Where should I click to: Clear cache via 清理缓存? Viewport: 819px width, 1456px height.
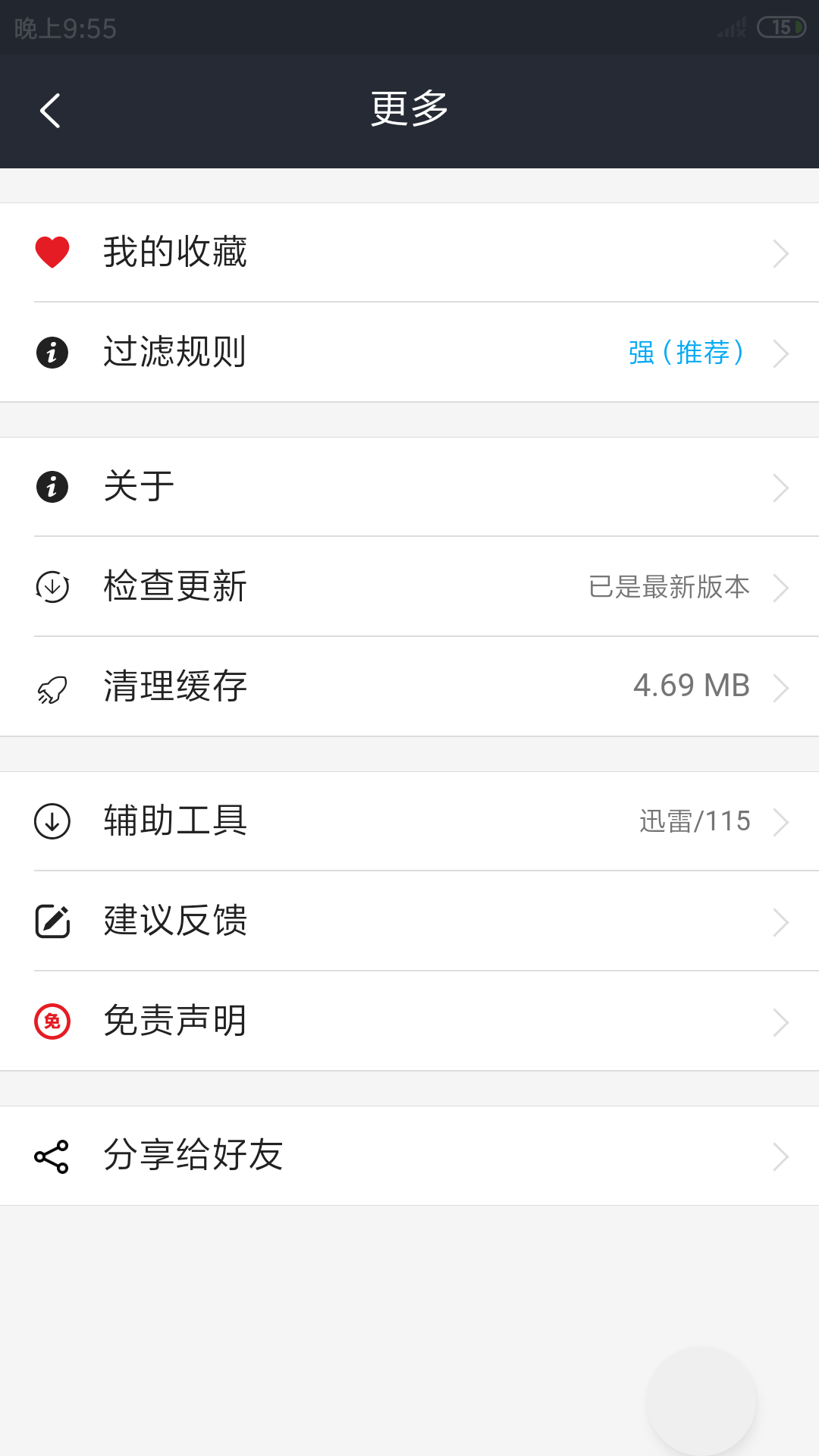pos(409,687)
